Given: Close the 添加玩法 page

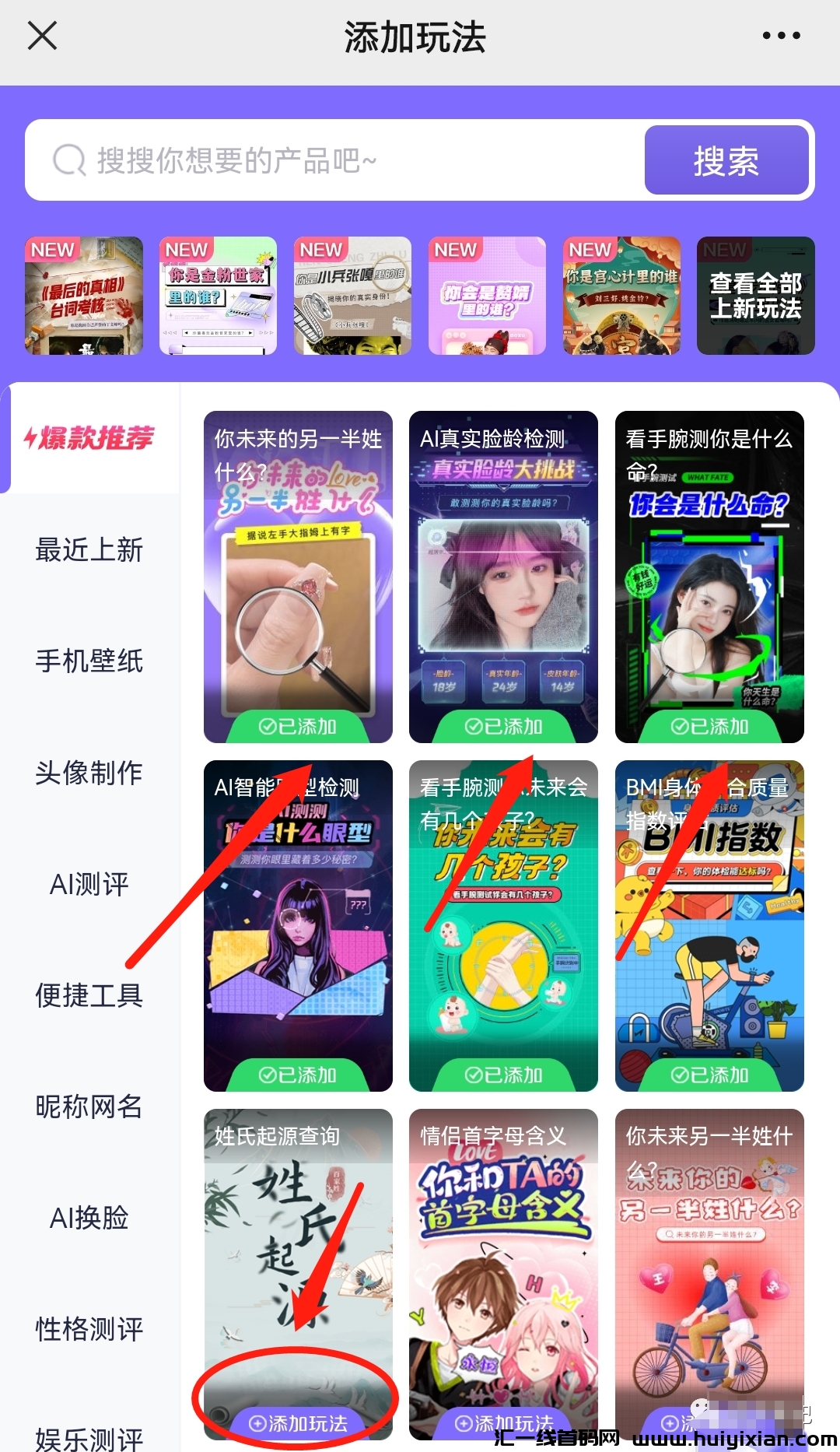Looking at the screenshot, I should (42, 36).
